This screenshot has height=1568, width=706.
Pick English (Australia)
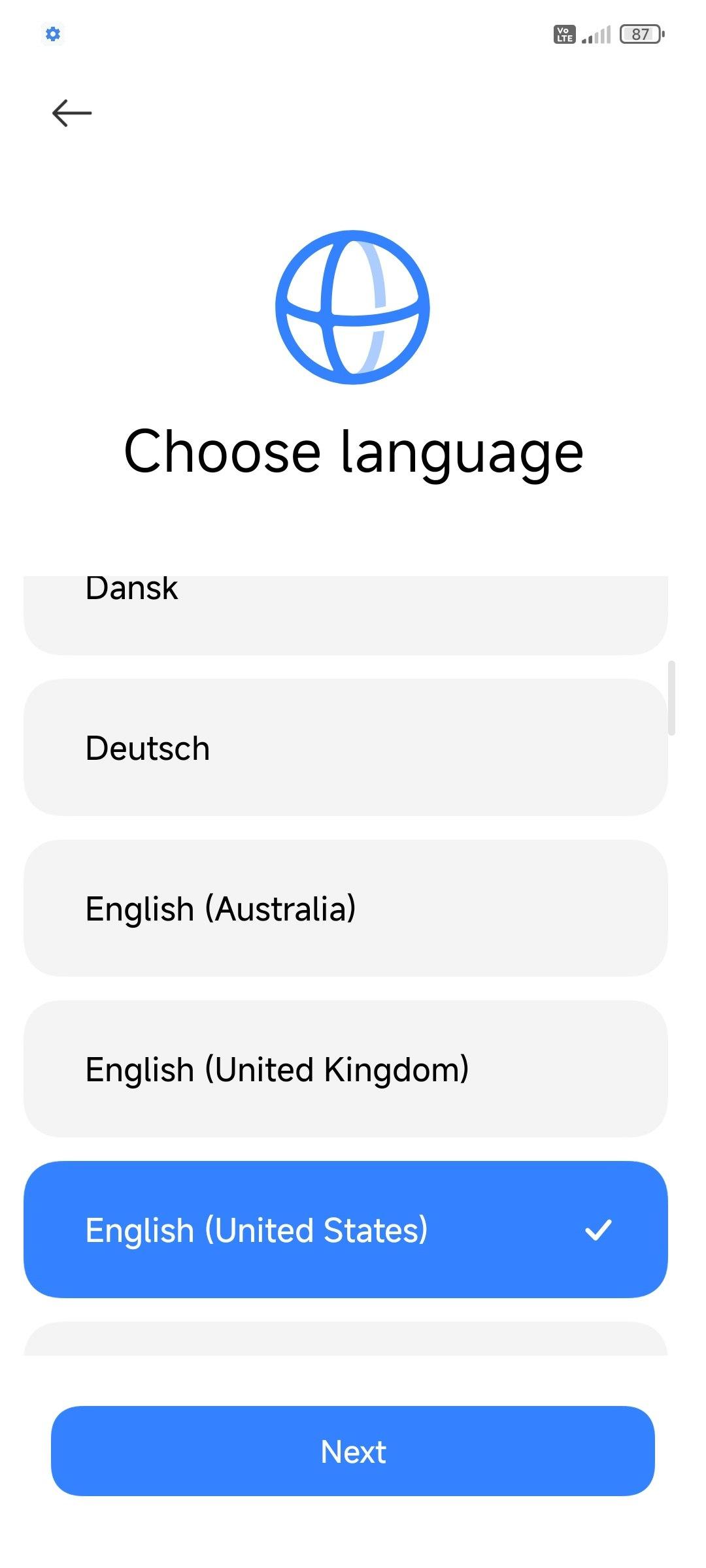[x=345, y=908]
